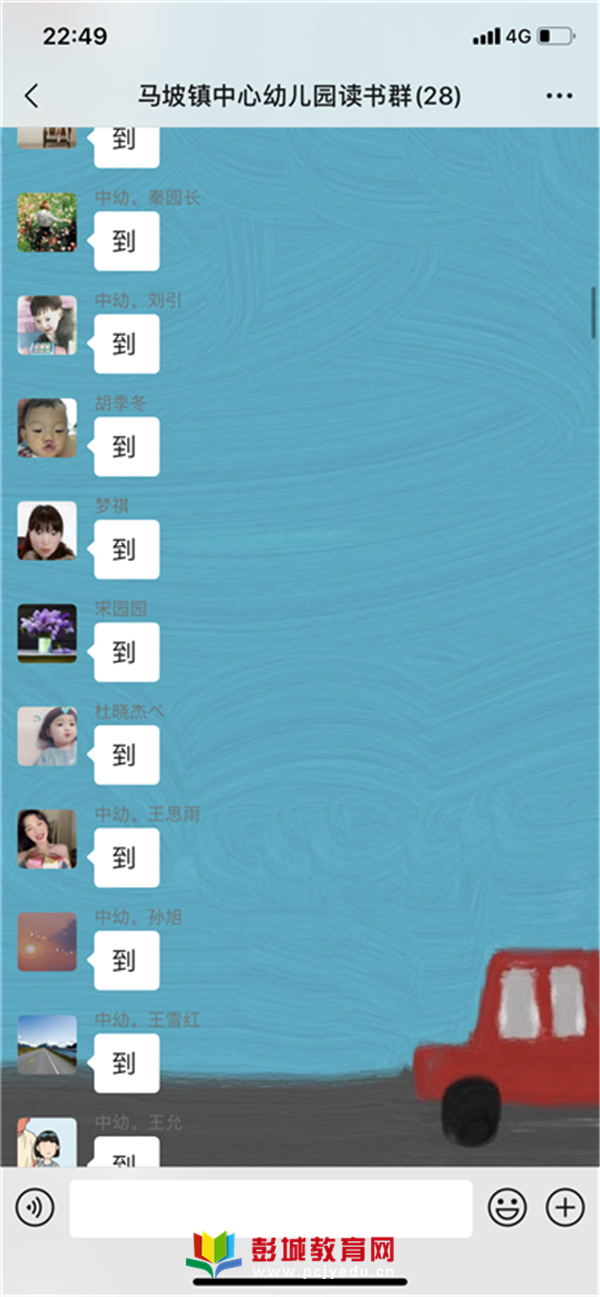This screenshot has height=1297, width=600.
Task: Go back from the group chat
Action: pos(32,96)
